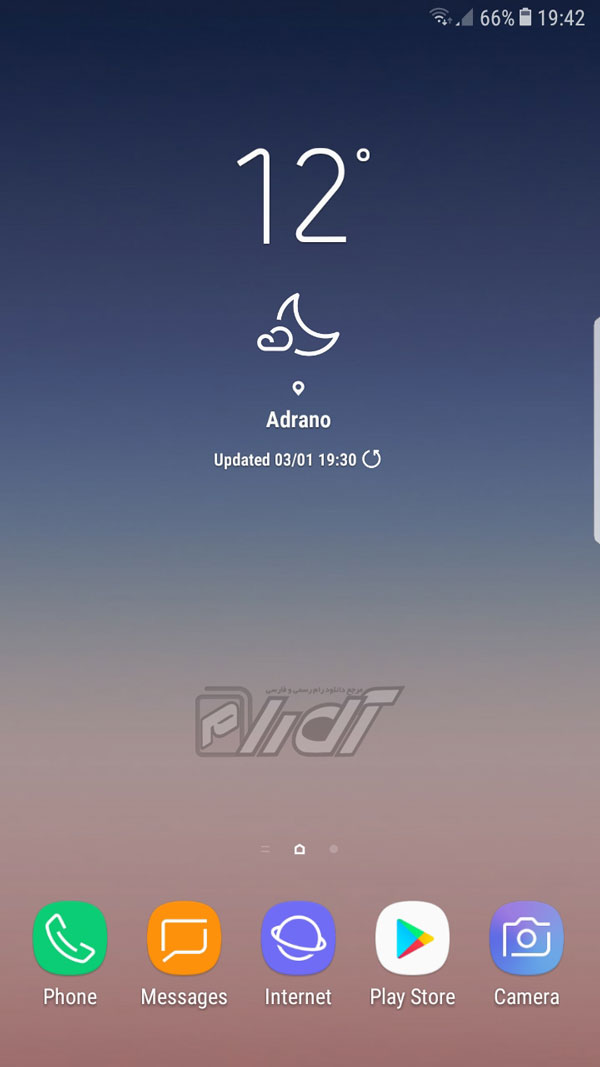The height and width of the screenshot is (1067, 600).
Task: Open weather details for Adrano
Action: coord(298,420)
